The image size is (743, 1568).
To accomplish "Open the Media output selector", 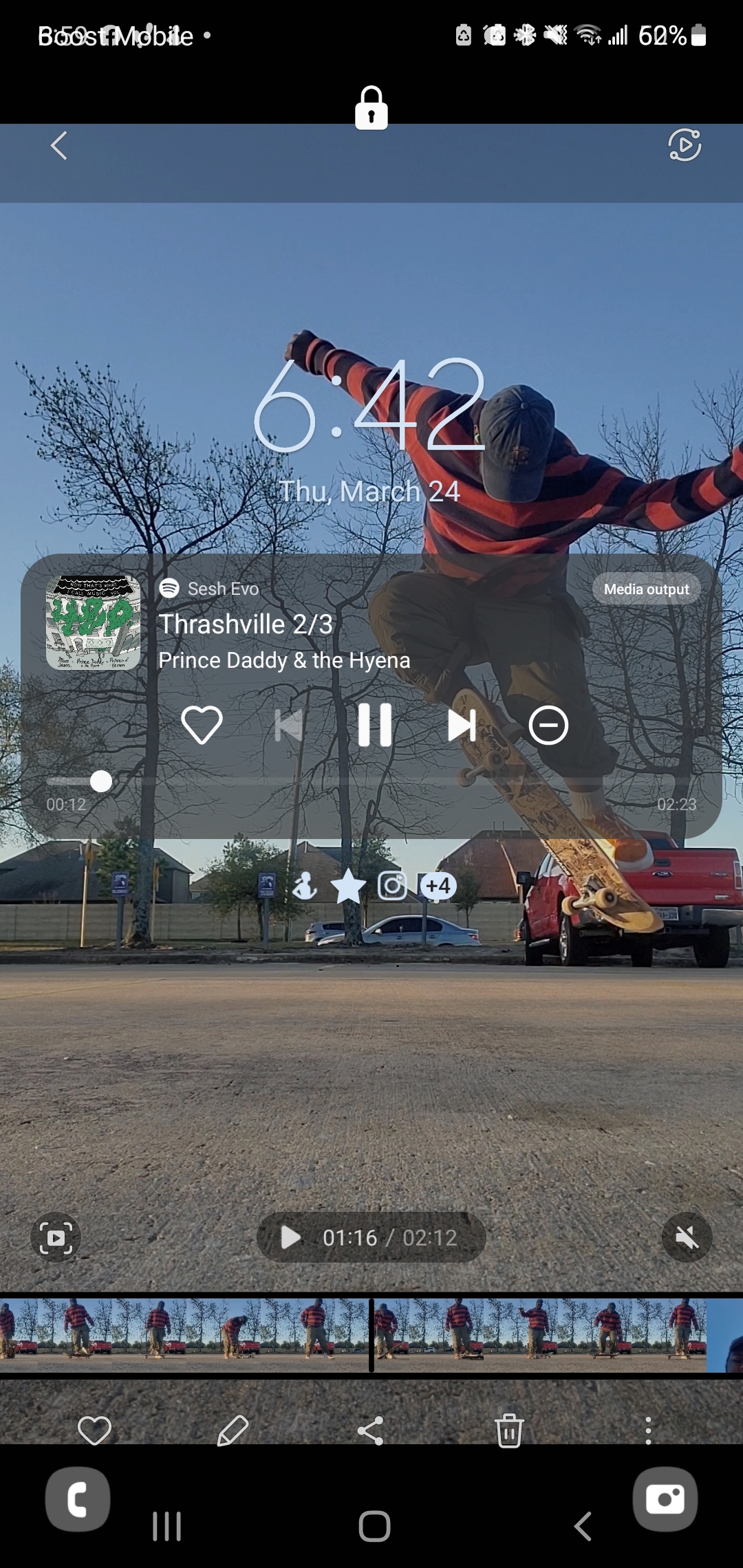I will pos(646,589).
